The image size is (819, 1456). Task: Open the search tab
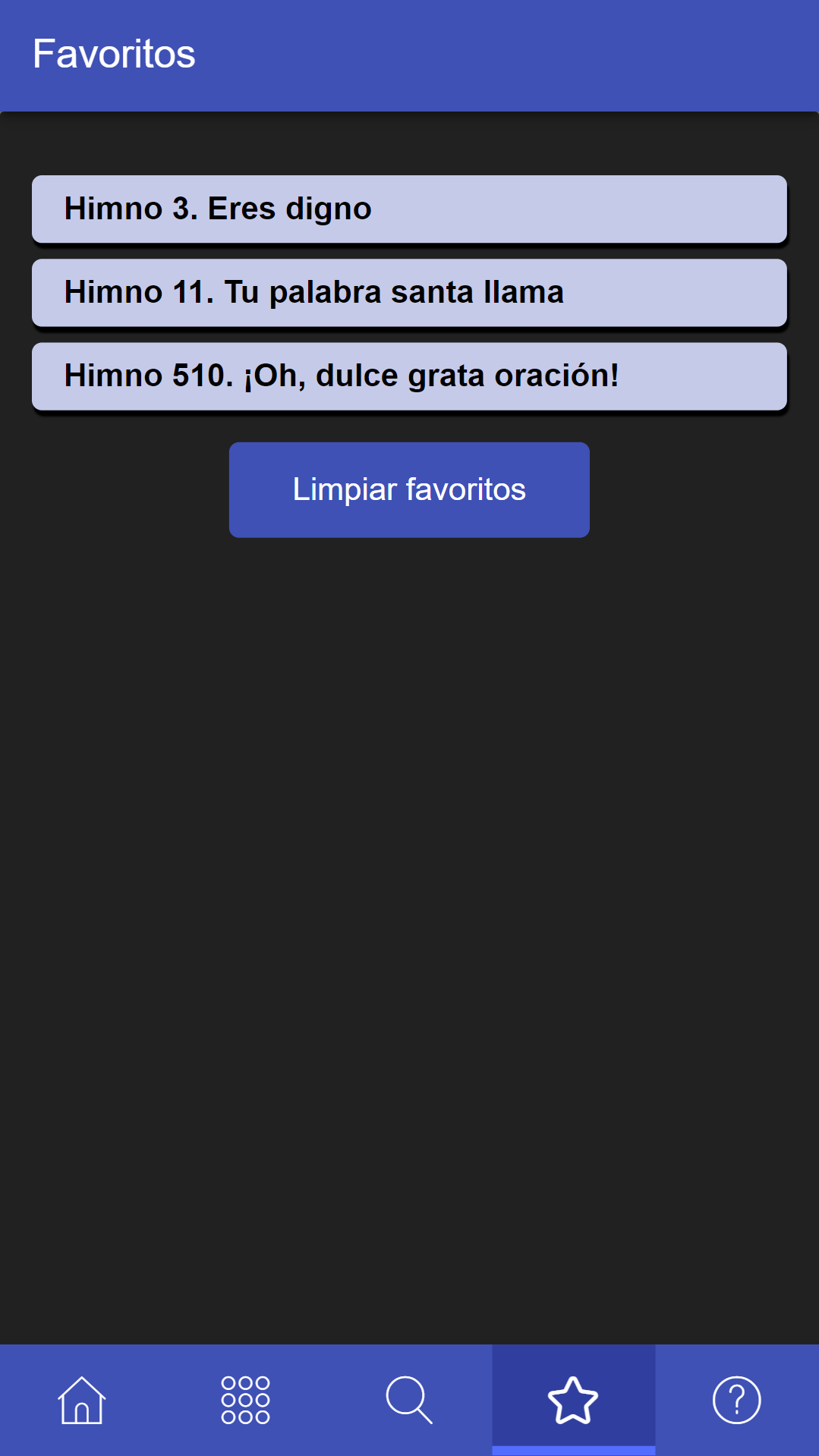coord(409,1400)
